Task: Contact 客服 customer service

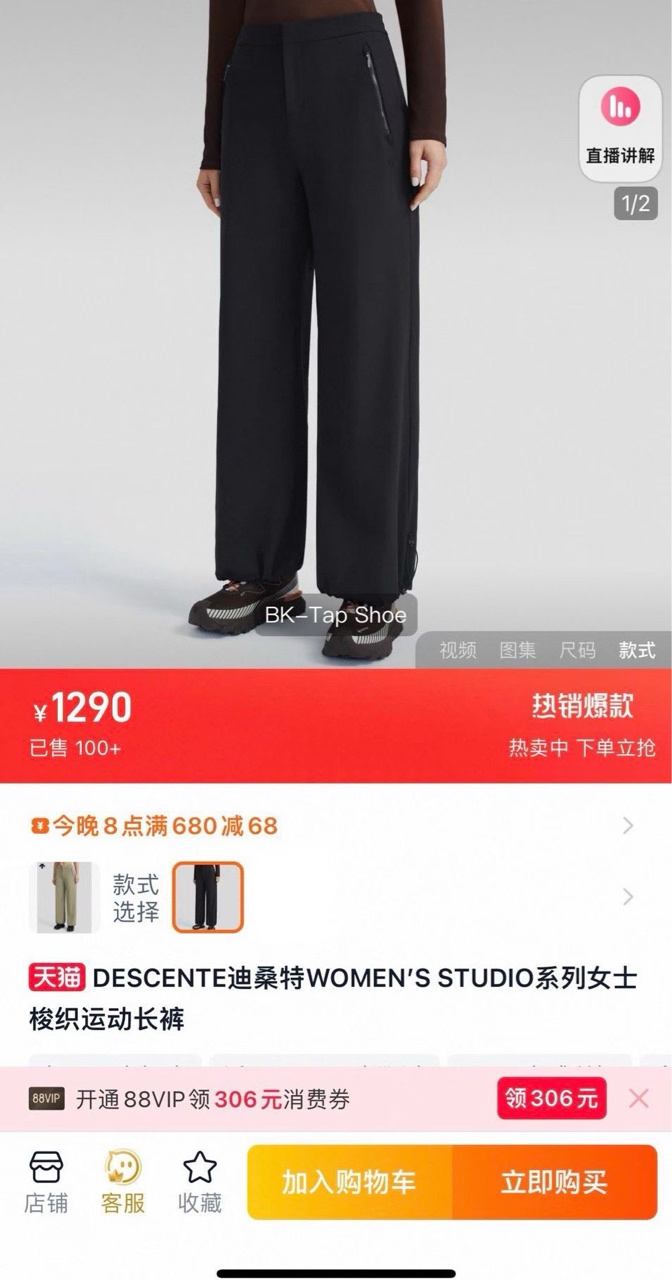Action: (123, 1181)
